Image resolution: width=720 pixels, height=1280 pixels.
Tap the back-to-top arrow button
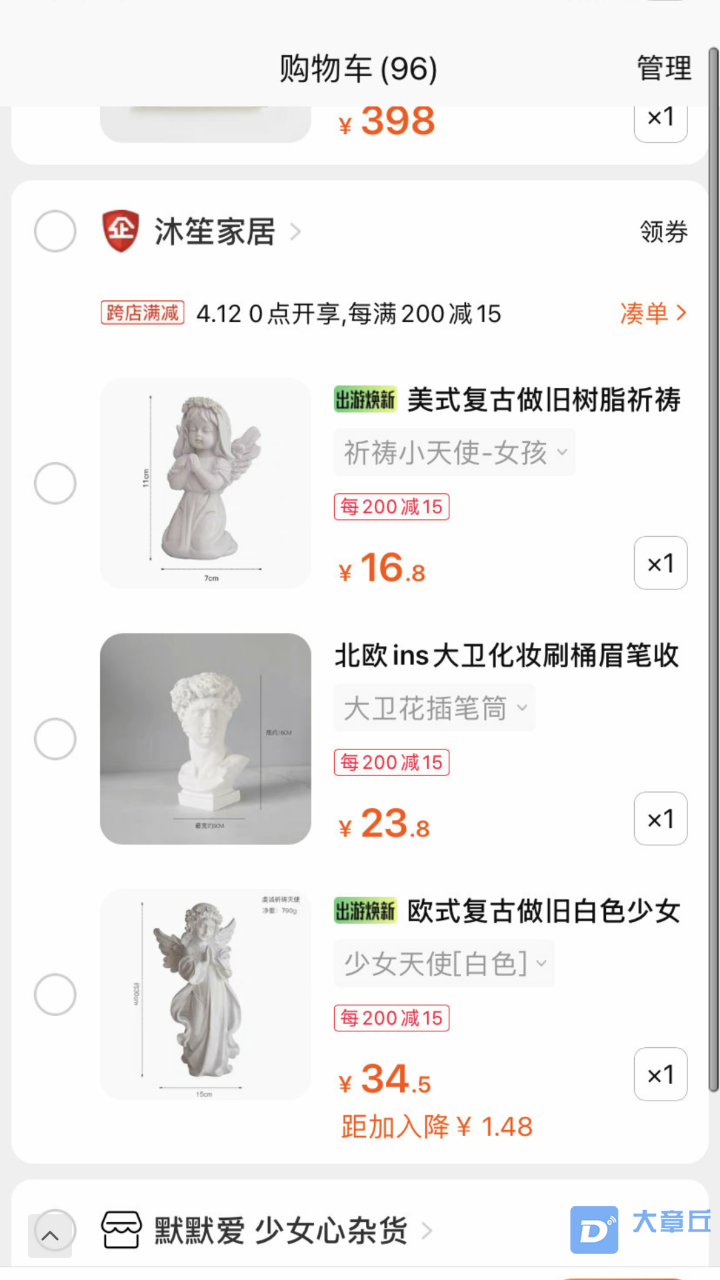pyautogui.click(x=50, y=1236)
